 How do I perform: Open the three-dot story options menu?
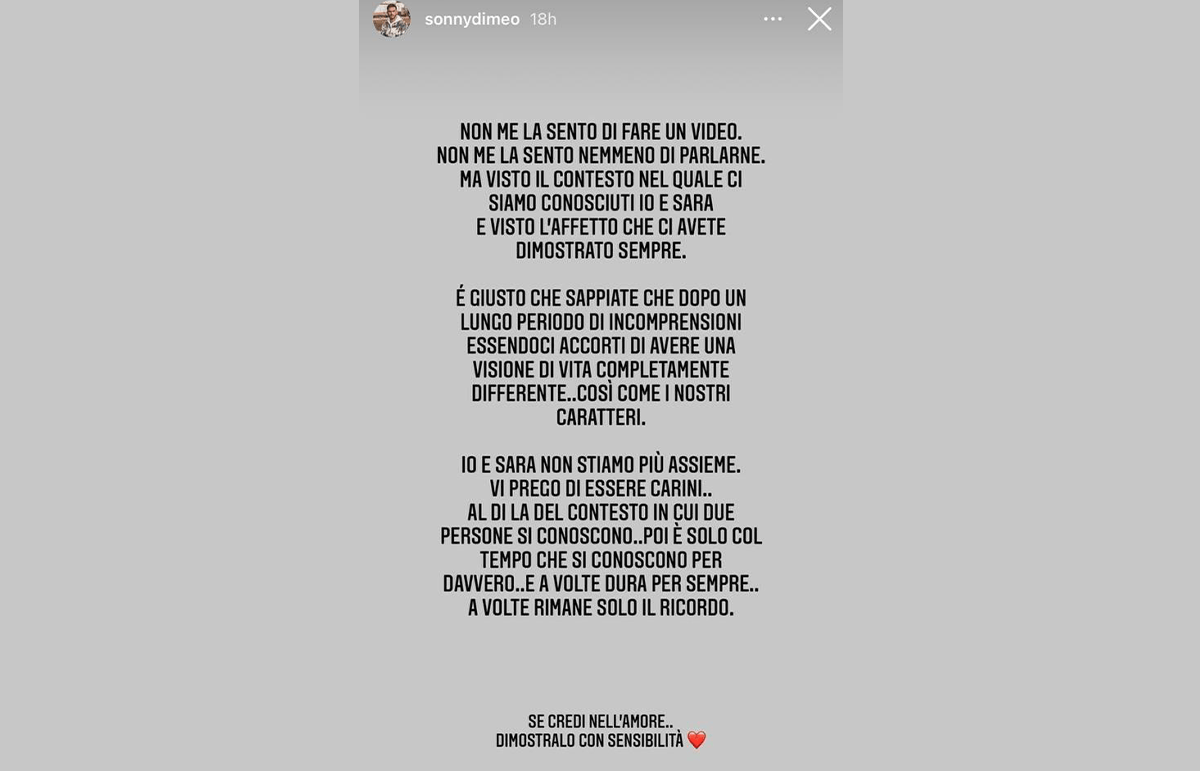point(773,19)
